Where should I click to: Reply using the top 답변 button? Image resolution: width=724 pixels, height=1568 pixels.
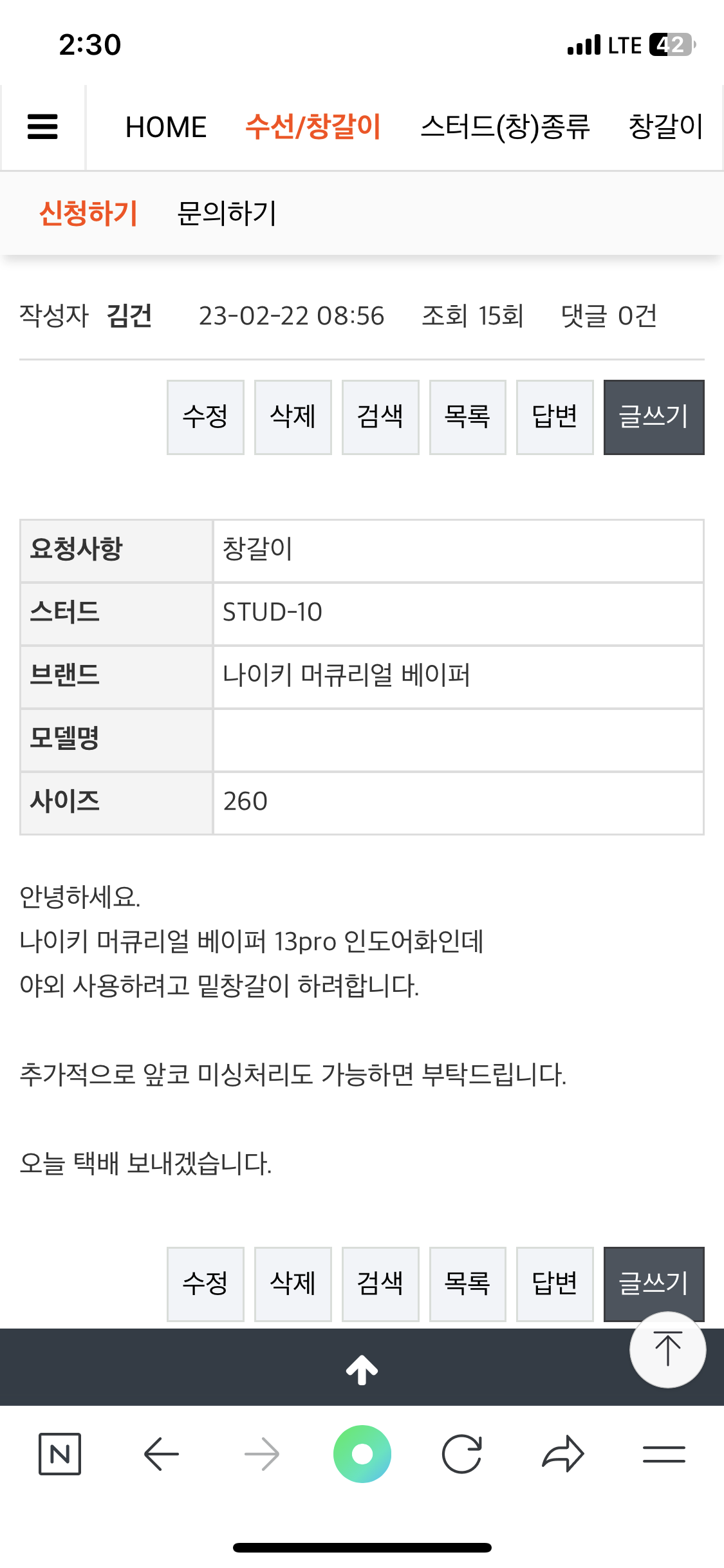tap(555, 417)
